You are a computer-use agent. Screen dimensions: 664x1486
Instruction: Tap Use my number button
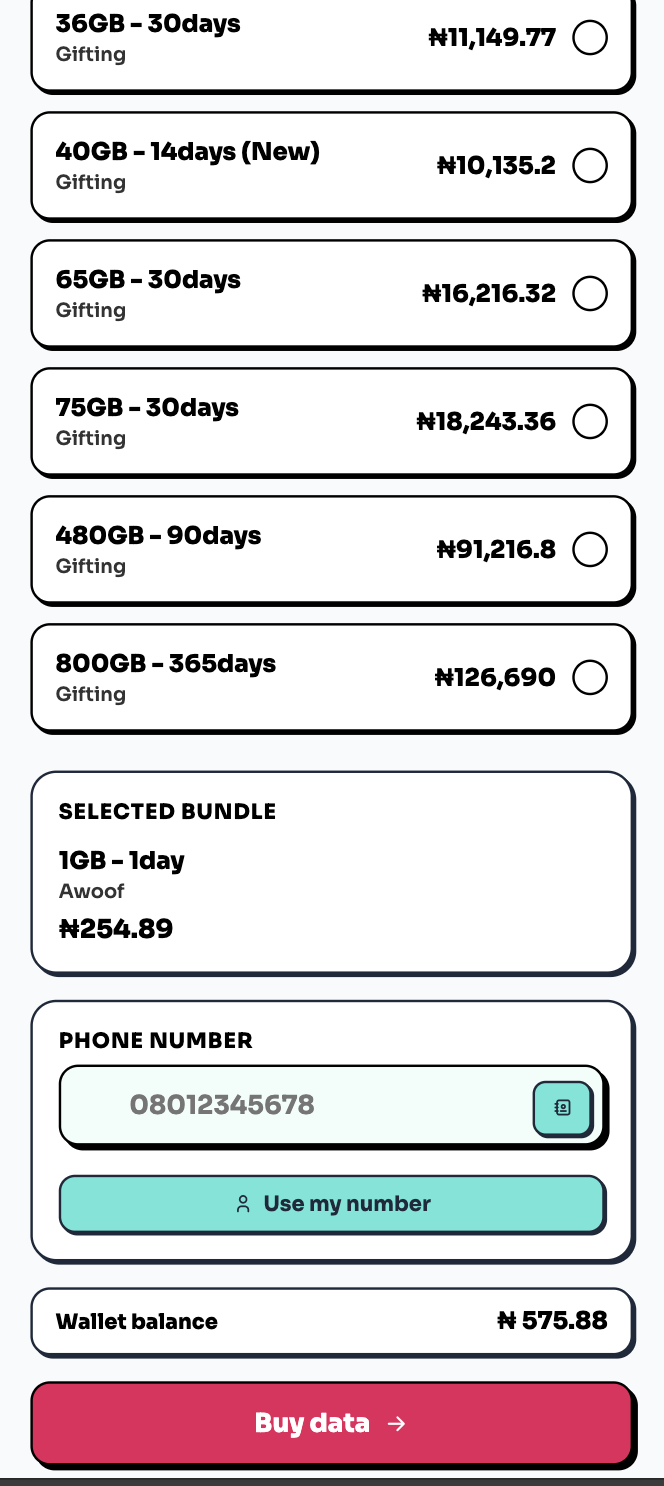(x=332, y=1204)
